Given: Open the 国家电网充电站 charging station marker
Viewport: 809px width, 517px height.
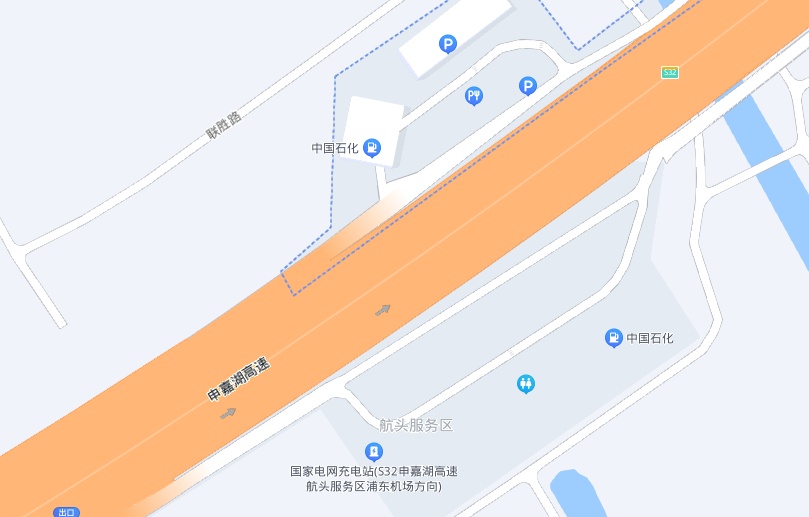Looking at the screenshot, I should (x=374, y=452).
